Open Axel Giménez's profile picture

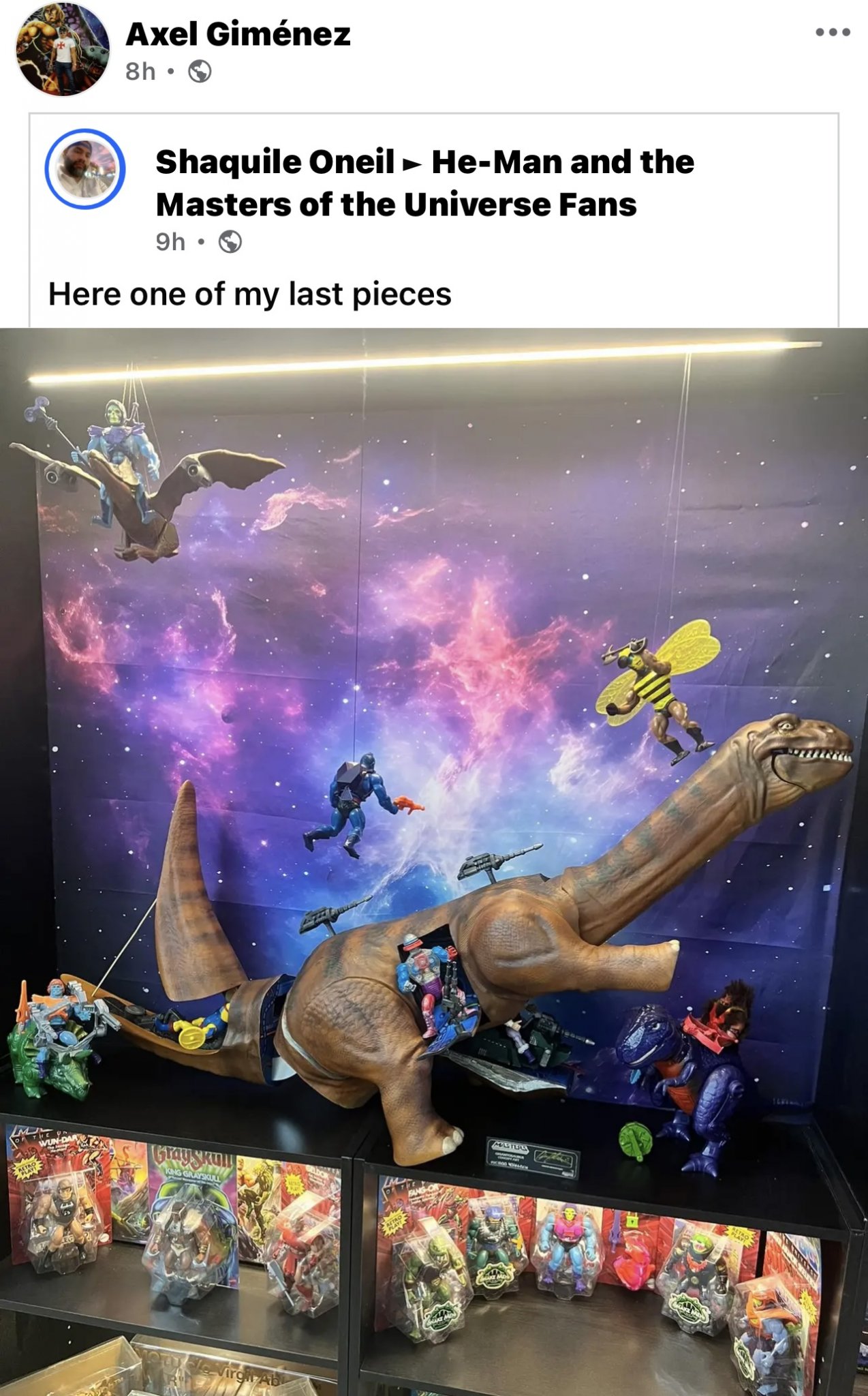click(x=63, y=49)
